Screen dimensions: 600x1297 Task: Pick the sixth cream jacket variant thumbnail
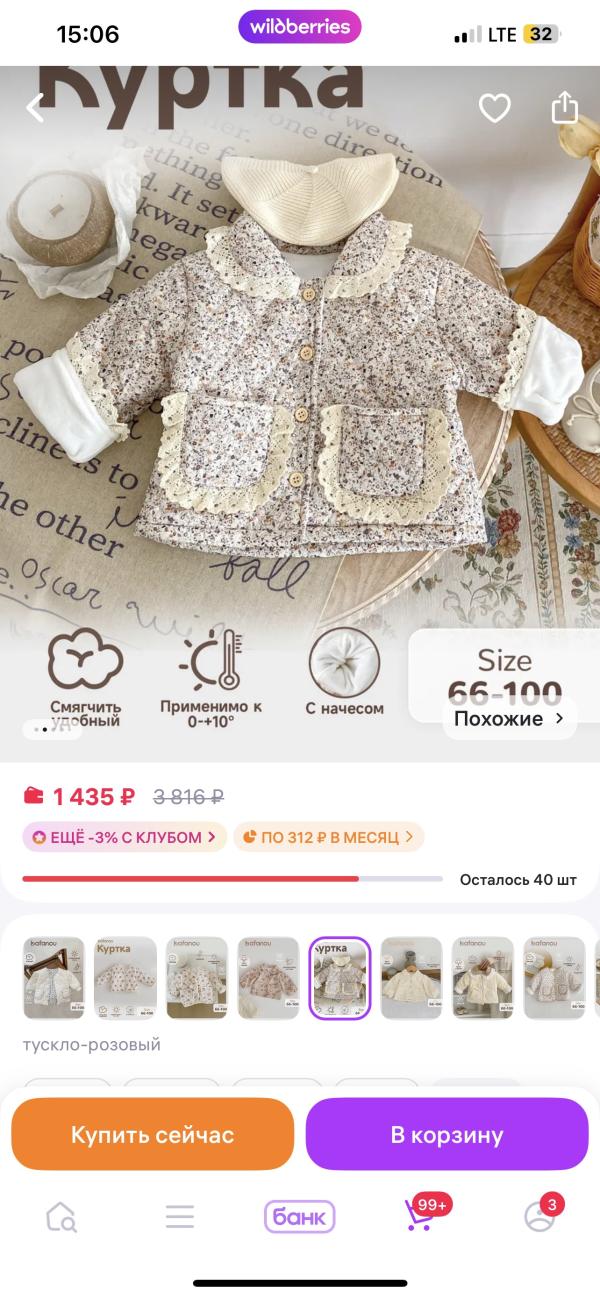(x=411, y=978)
